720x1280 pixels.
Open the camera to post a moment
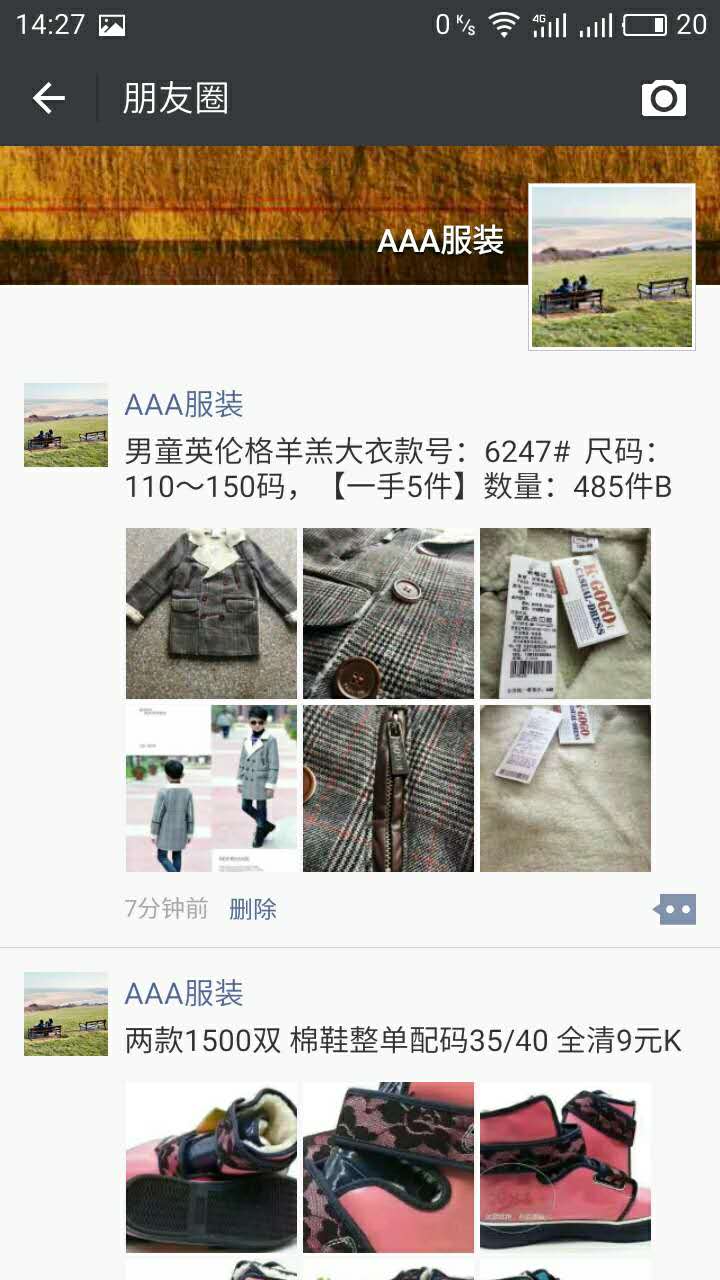pos(663,98)
